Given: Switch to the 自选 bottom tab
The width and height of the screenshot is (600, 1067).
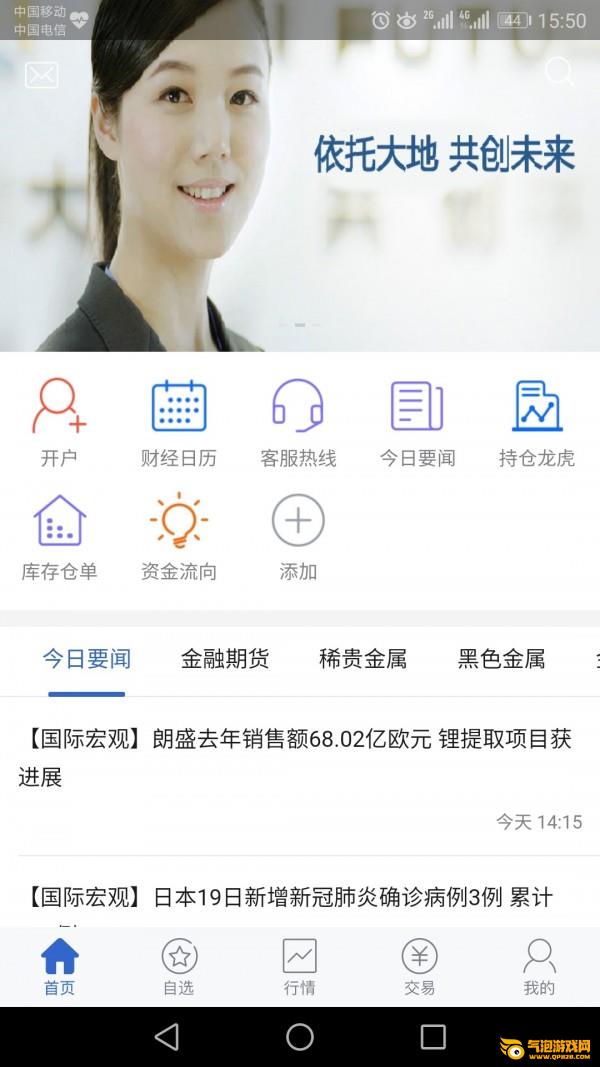Looking at the screenshot, I should (x=179, y=967).
